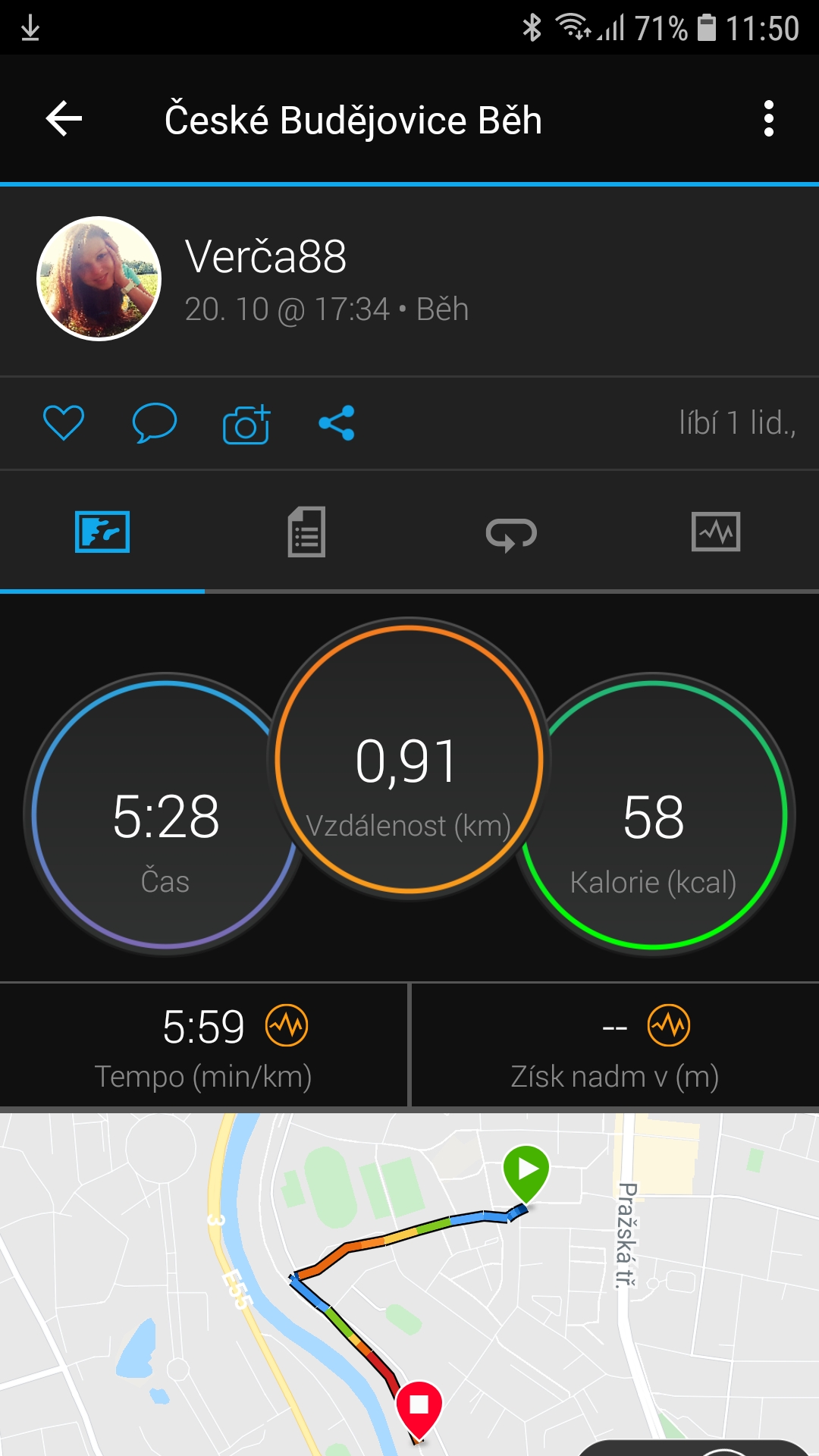819x1456 pixels.
Task: Open the three-dot overflow menu
Action: [769, 119]
